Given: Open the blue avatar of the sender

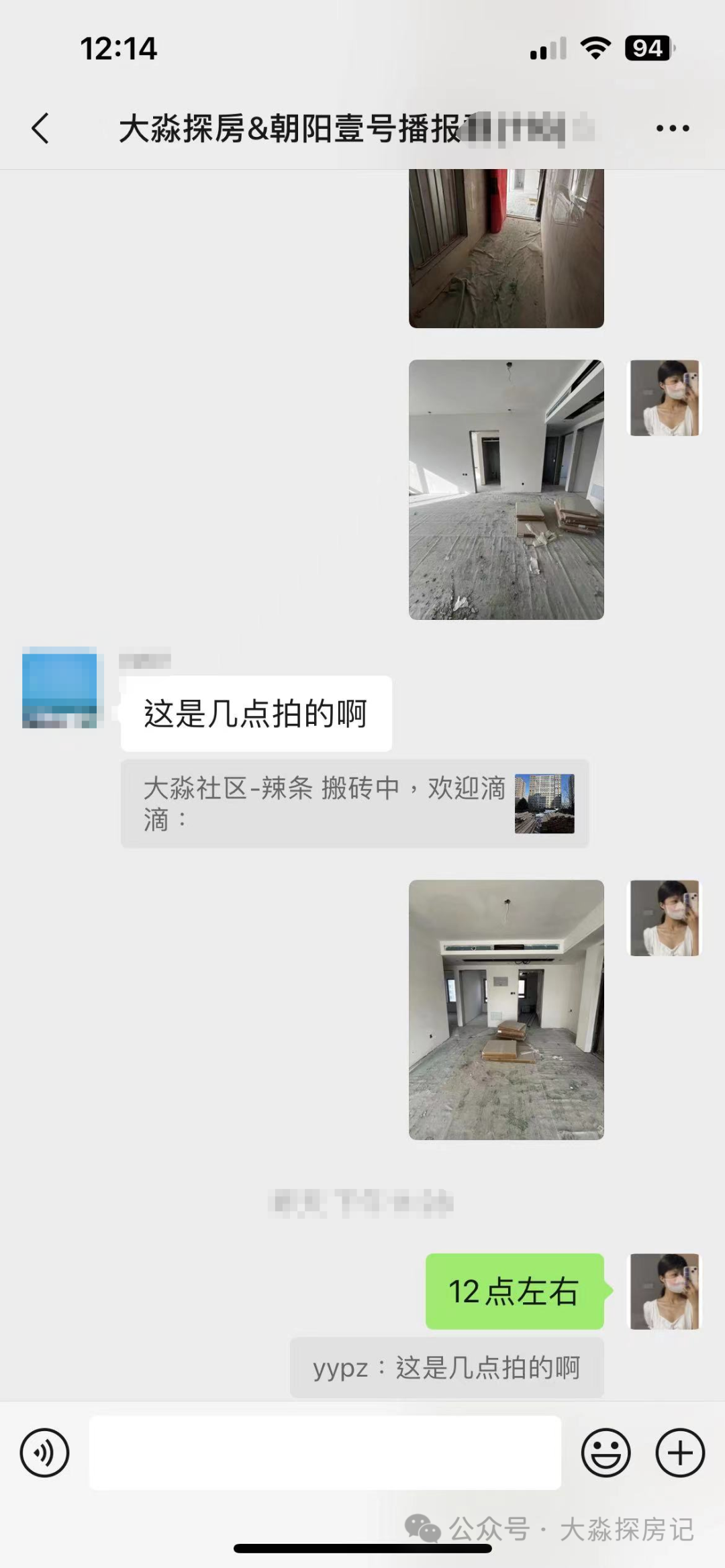Looking at the screenshot, I should [60, 687].
